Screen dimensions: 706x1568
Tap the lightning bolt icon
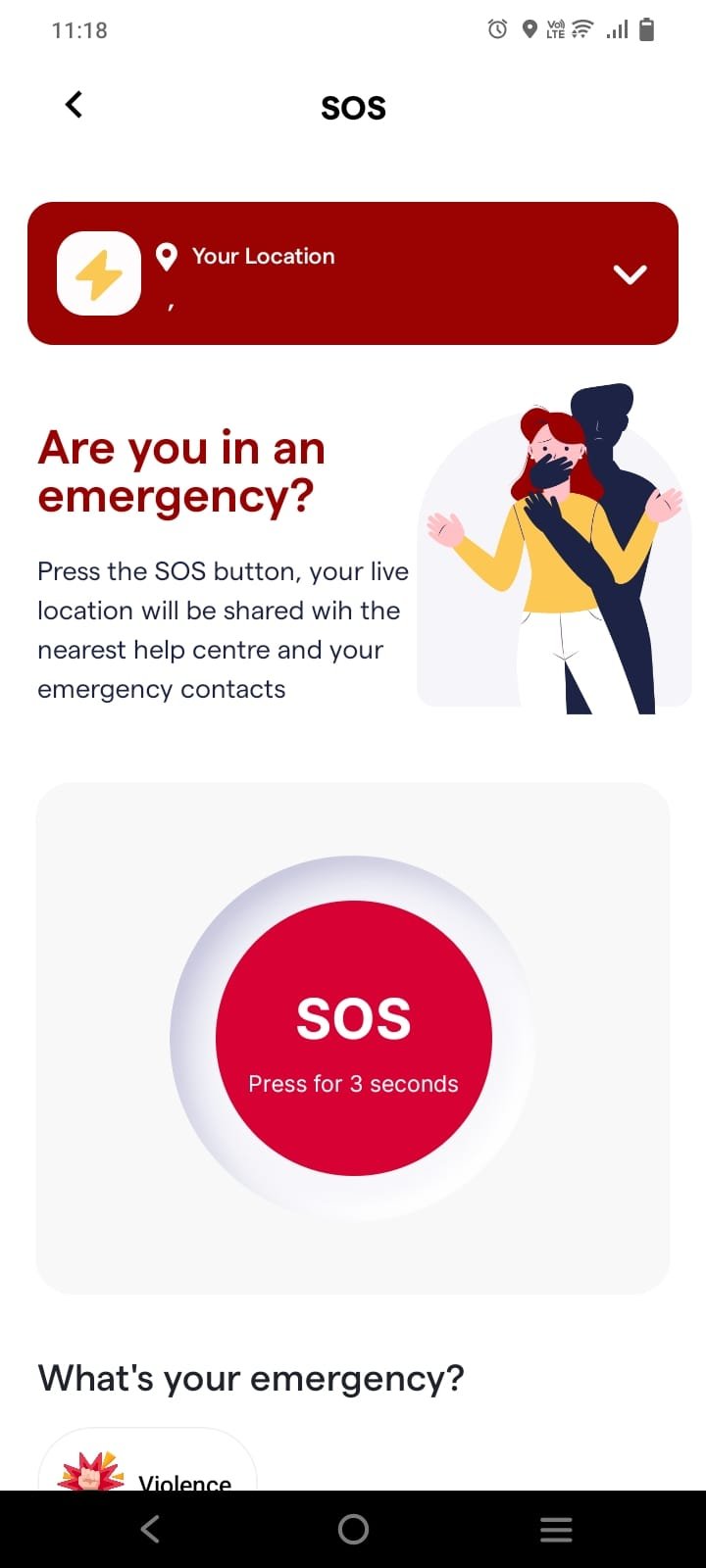99,273
